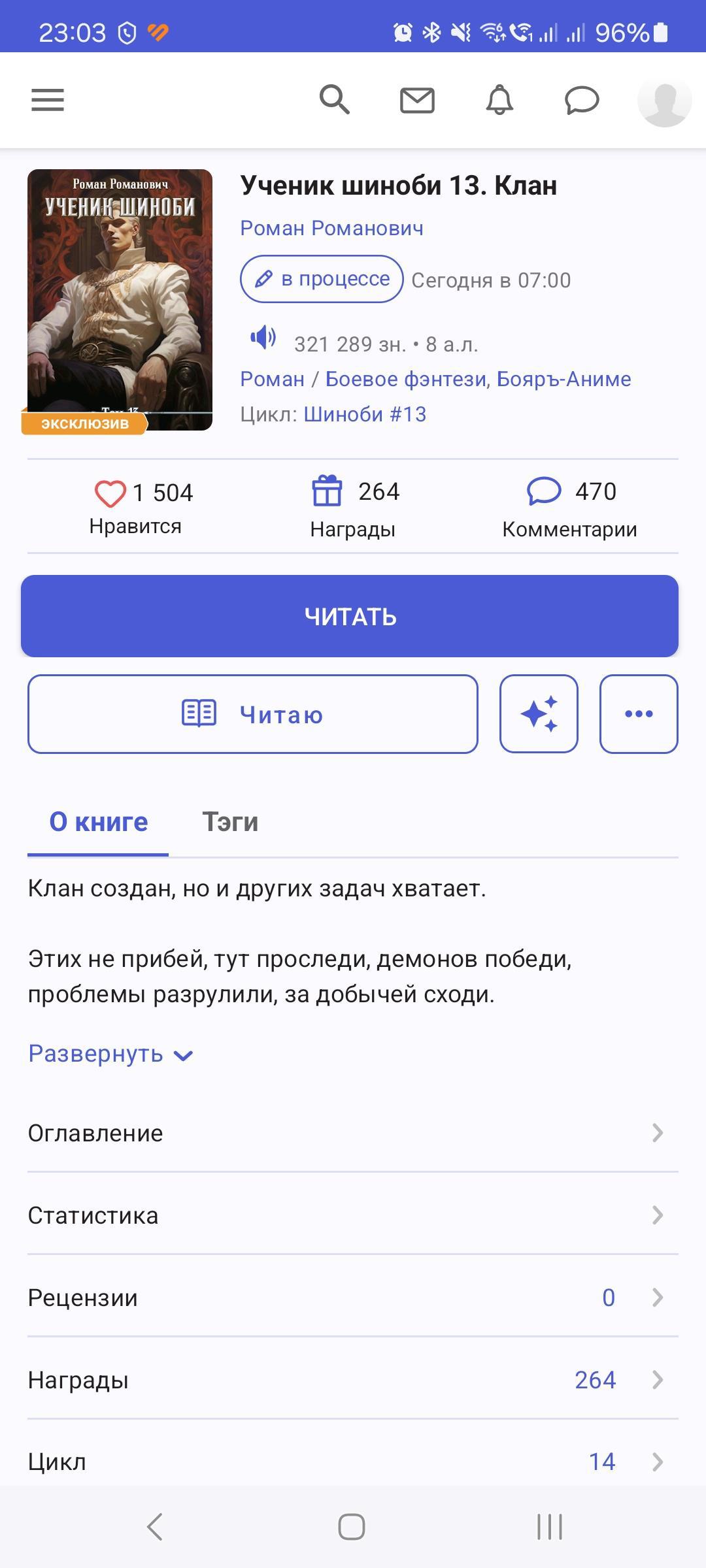This screenshot has width=706, height=1568.
Task: Open the three-dots more options button
Action: point(639,714)
